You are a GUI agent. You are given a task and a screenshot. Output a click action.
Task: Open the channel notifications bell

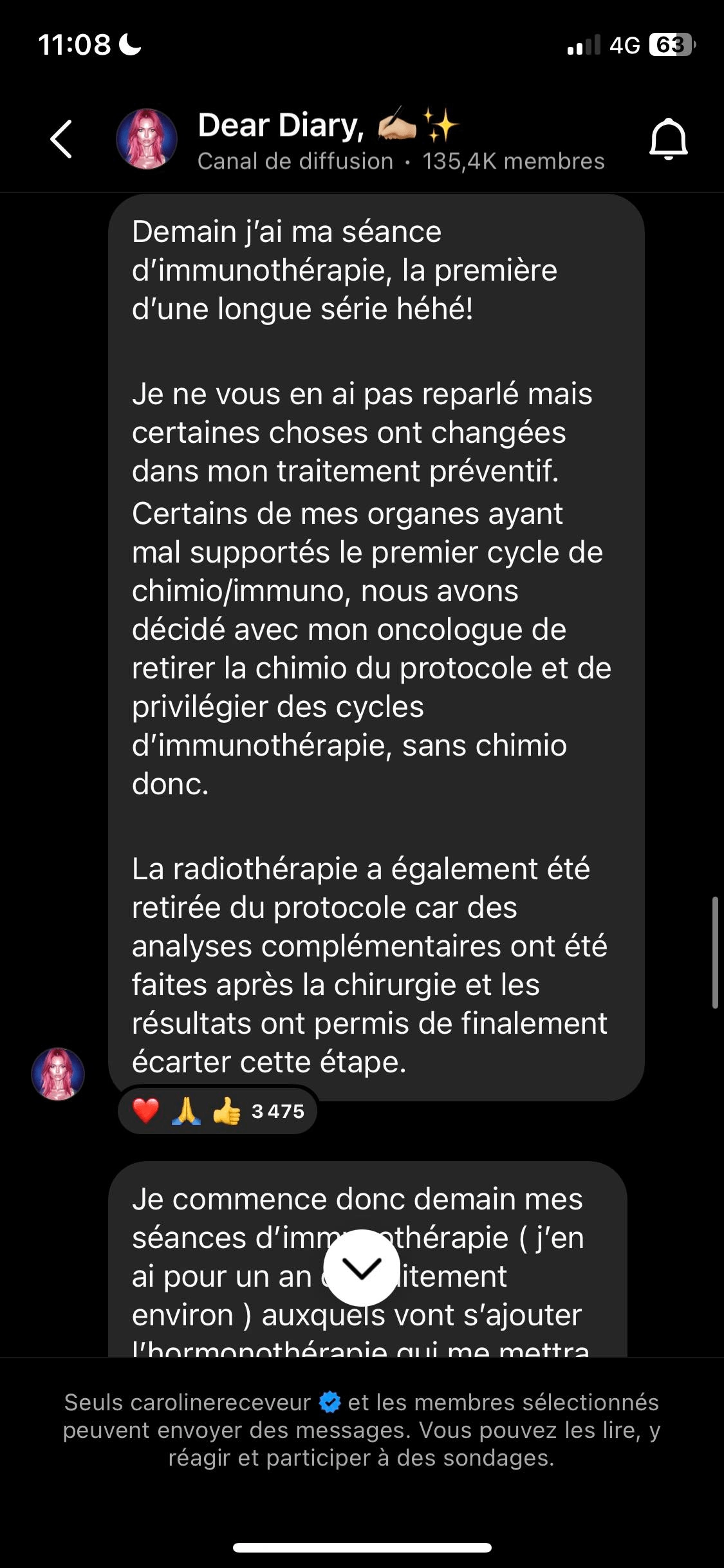point(668,139)
